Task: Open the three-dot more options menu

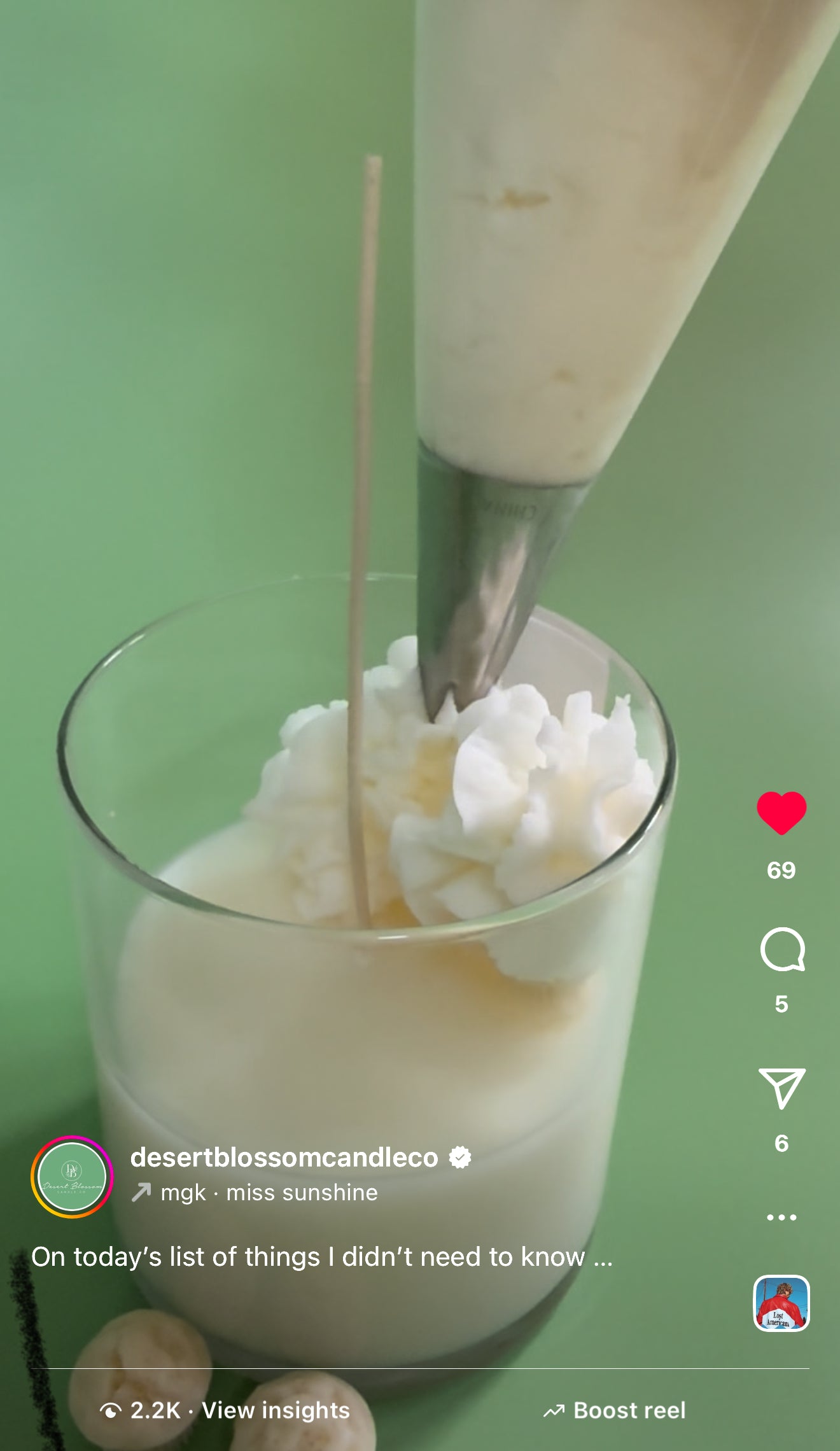Action: pos(781,1217)
